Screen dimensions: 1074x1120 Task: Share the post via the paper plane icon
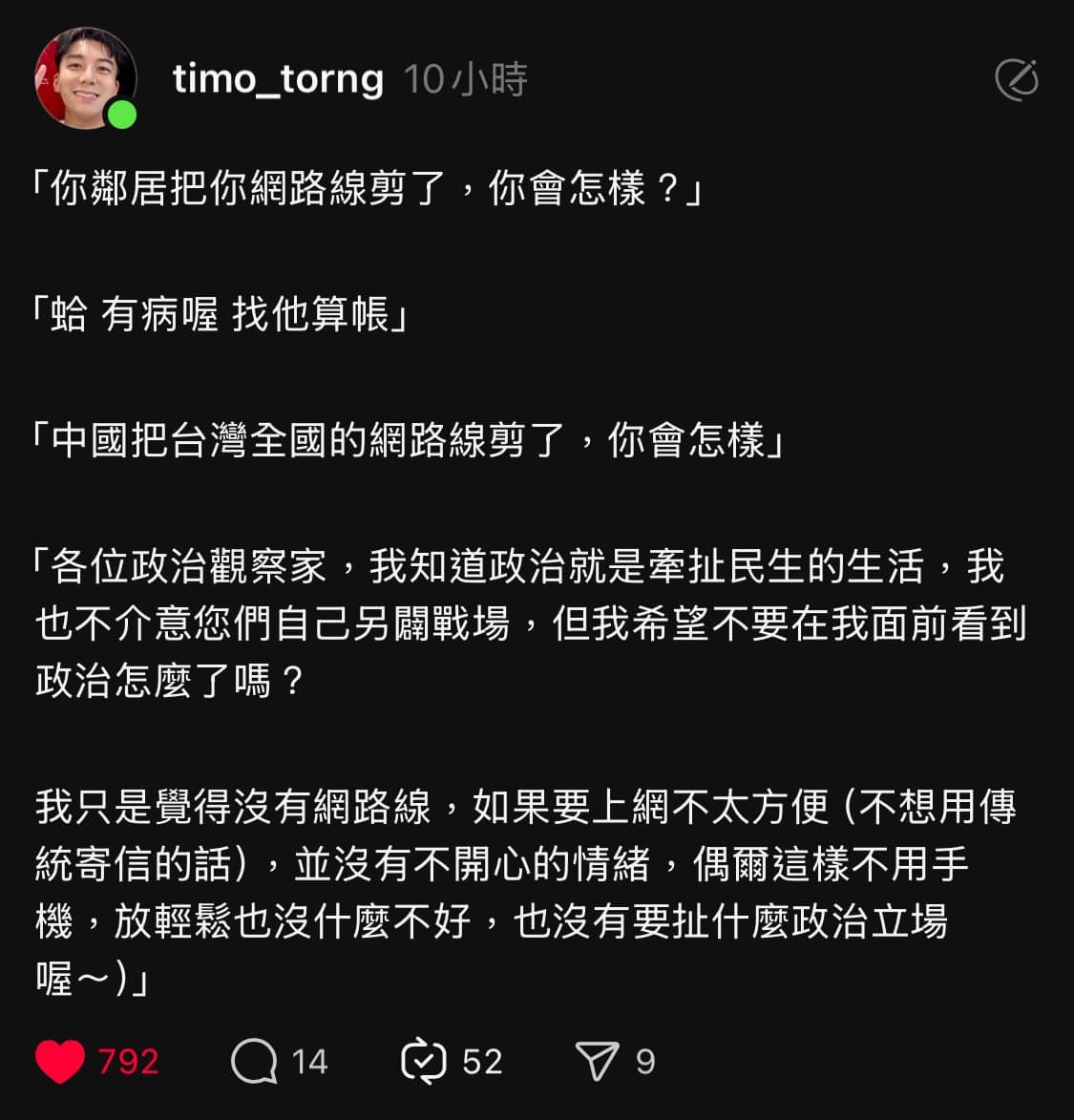tap(598, 1061)
